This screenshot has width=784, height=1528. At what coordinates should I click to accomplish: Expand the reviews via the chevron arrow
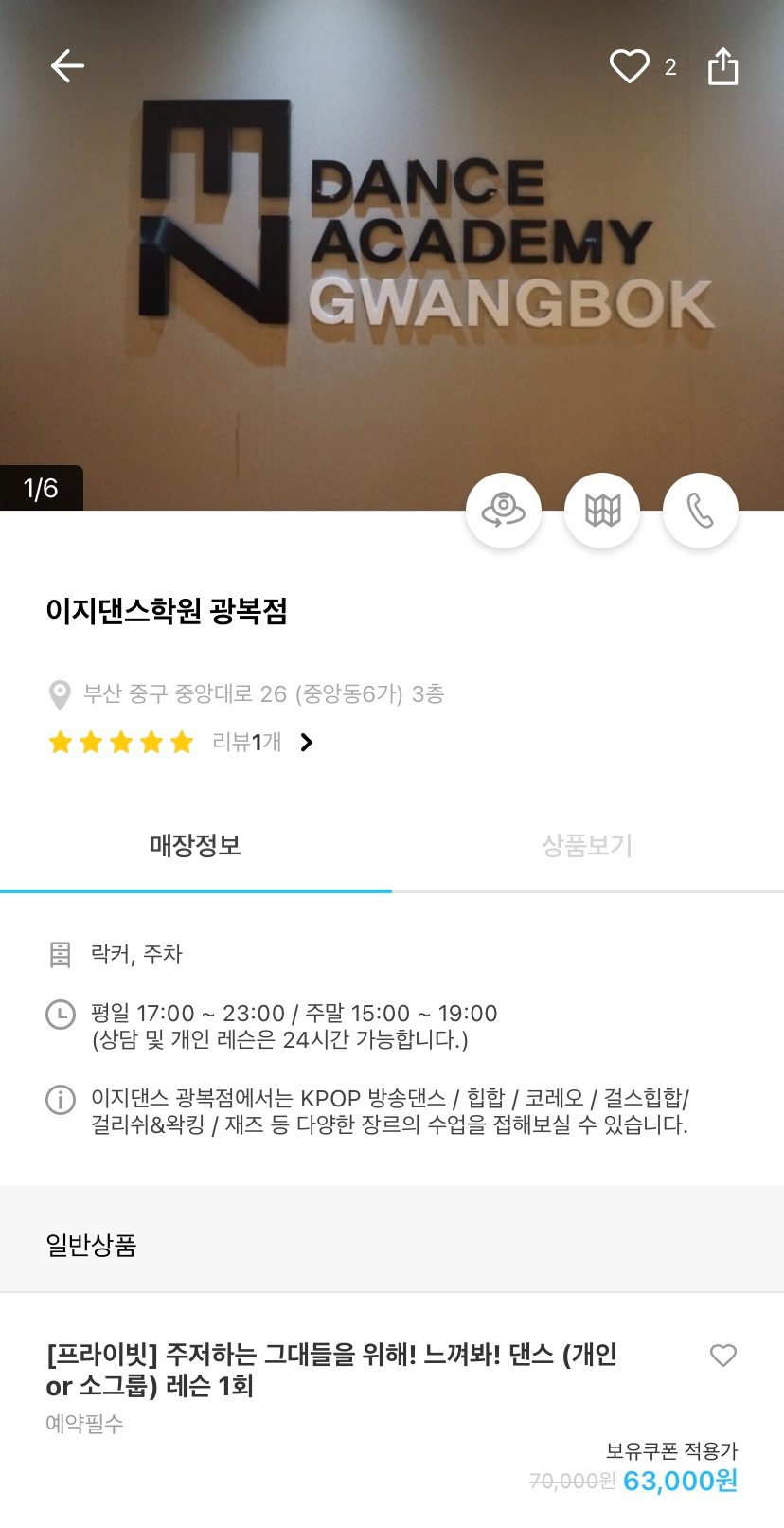306,742
